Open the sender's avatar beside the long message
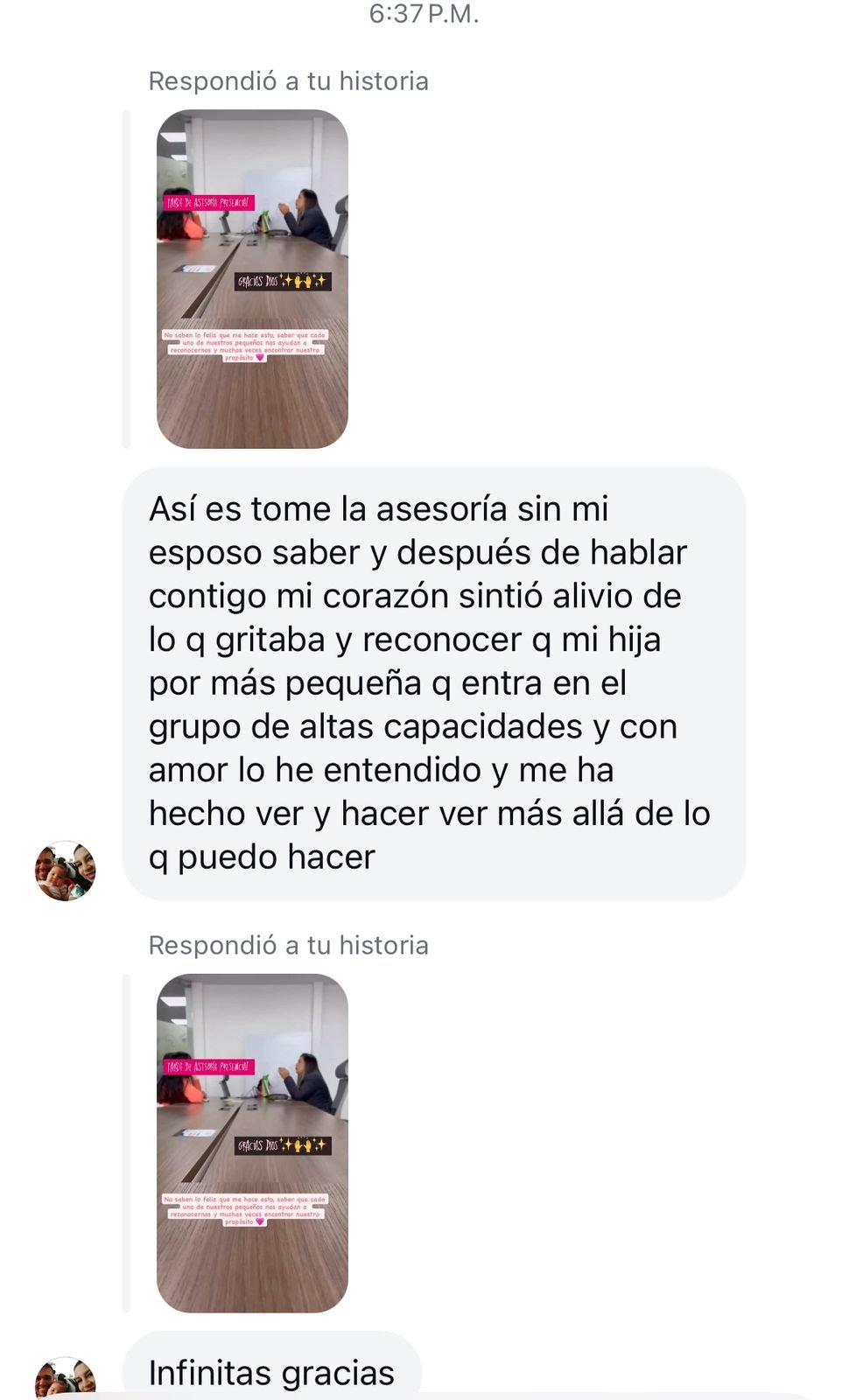 point(65,871)
